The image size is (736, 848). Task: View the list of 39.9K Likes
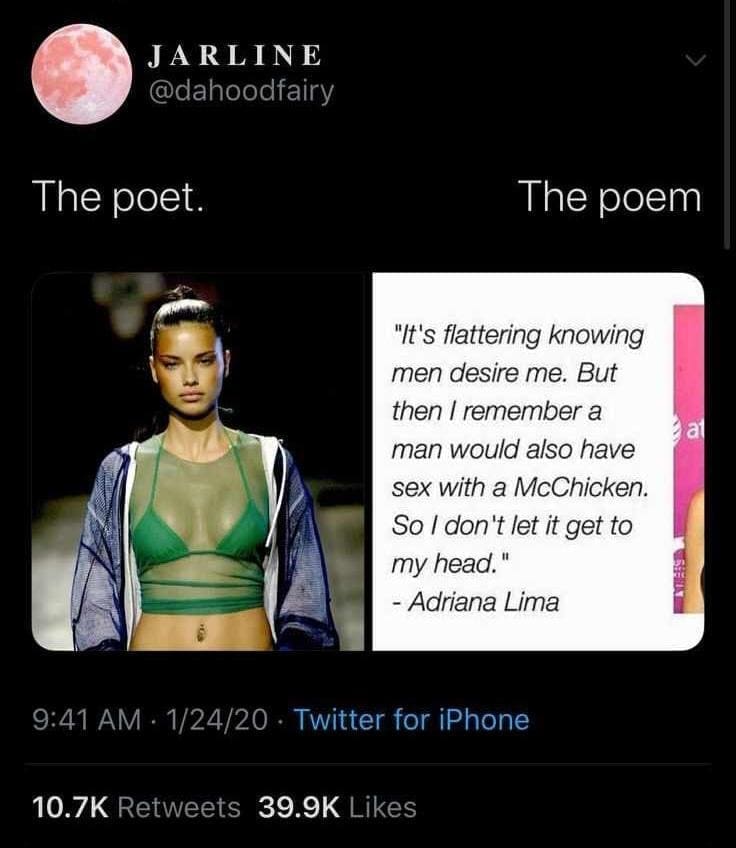point(337,807)
